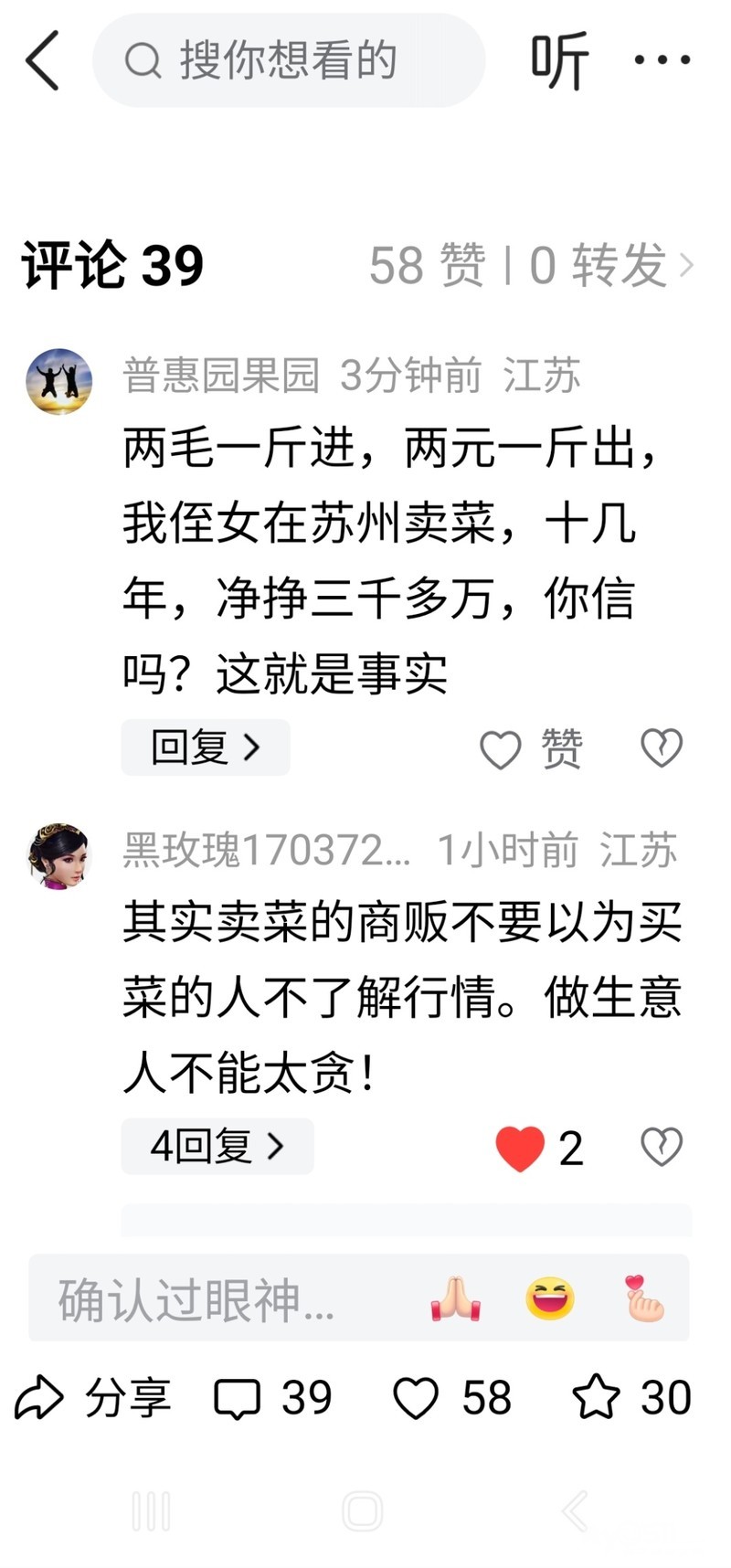Dislike 普惠园果园's comment with broken heart

[662, 748]
